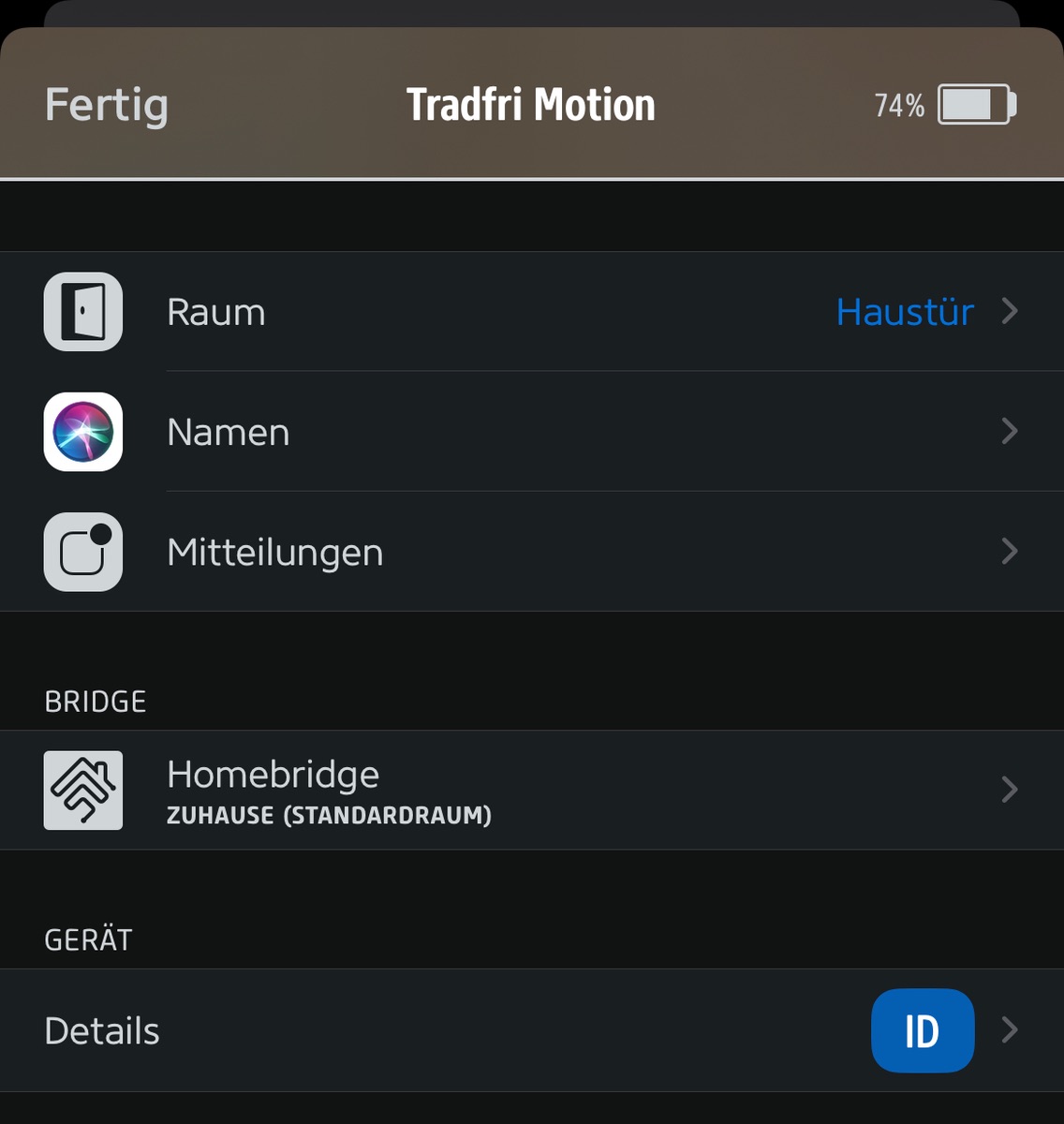Tap Fertig to close settings
This screenshot has height=1124, width=1064.
(106, 105)
